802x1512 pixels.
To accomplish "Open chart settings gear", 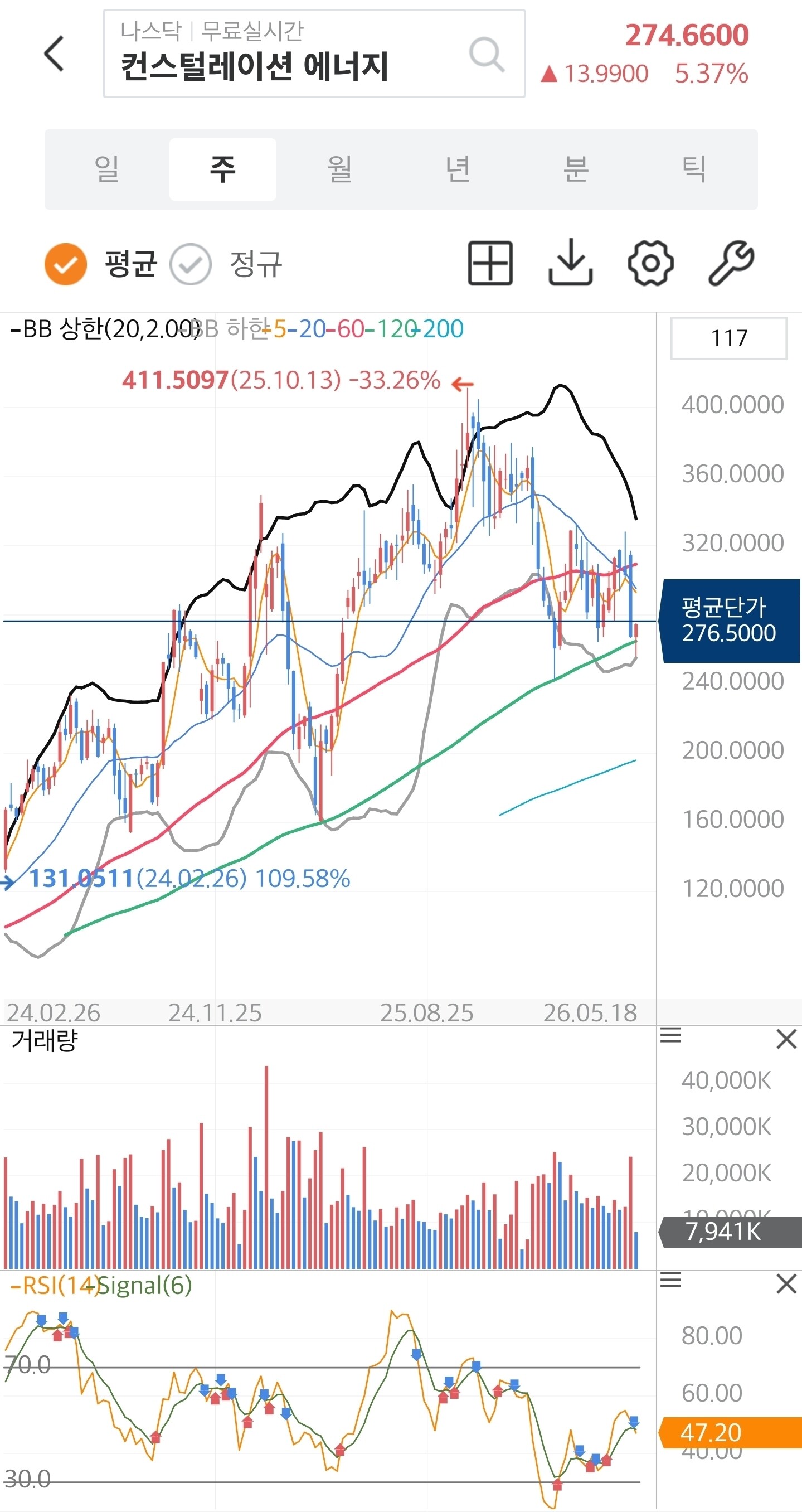I will pyautogui.click(x=650, y=263).
